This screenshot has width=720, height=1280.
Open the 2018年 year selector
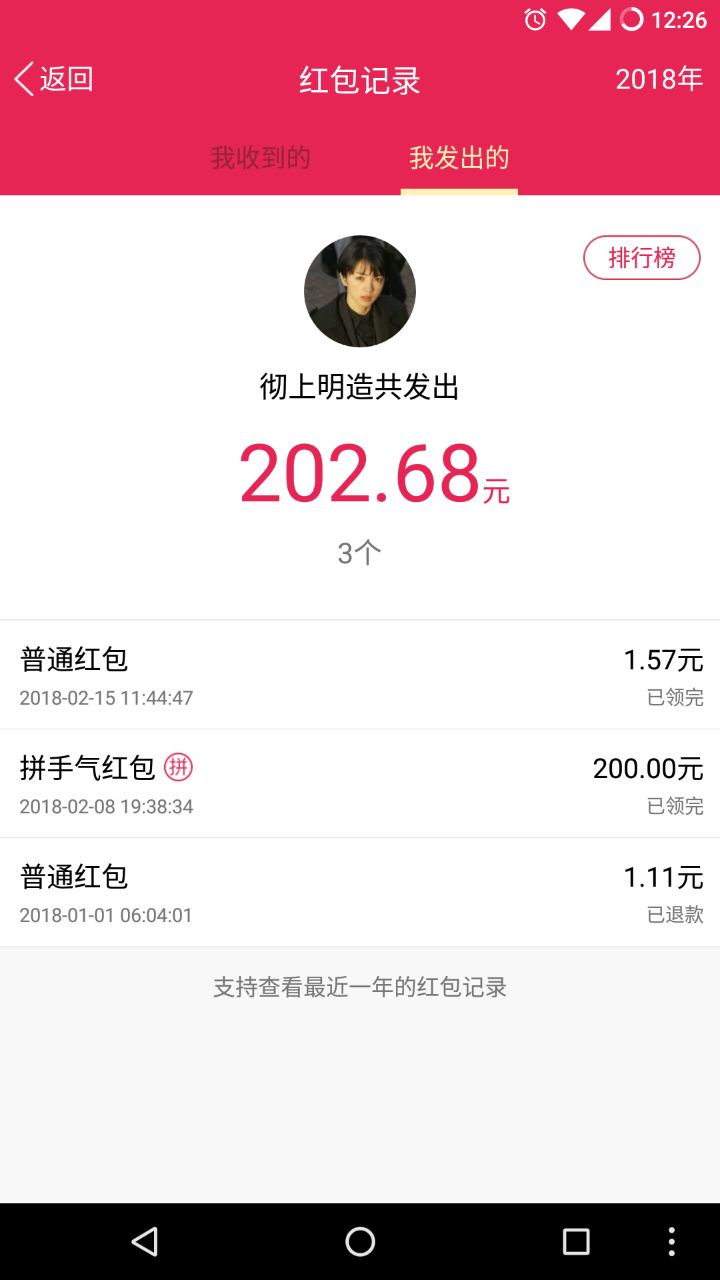[659, 79]
